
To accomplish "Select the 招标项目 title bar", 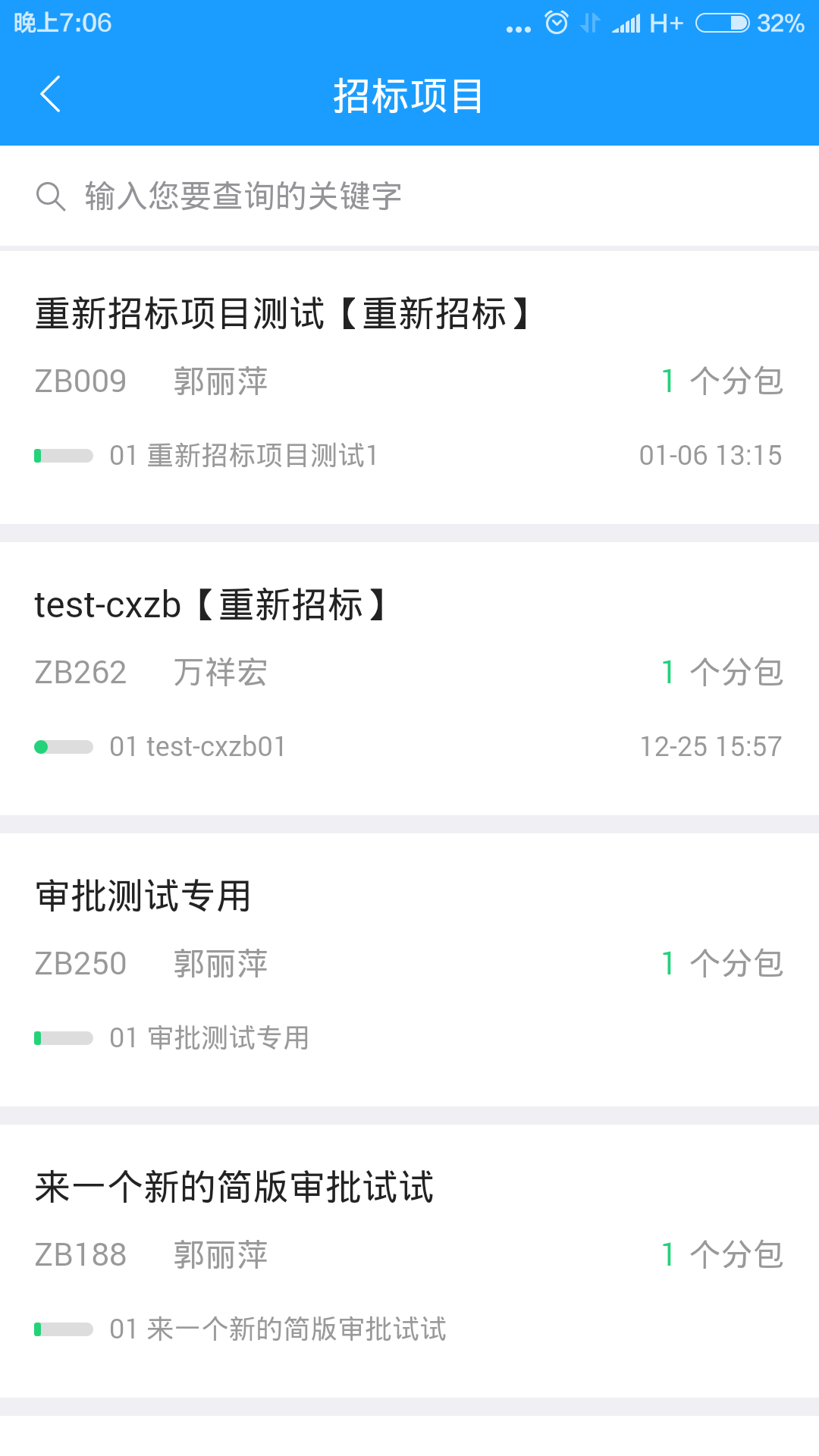I will tap(409, 94).
